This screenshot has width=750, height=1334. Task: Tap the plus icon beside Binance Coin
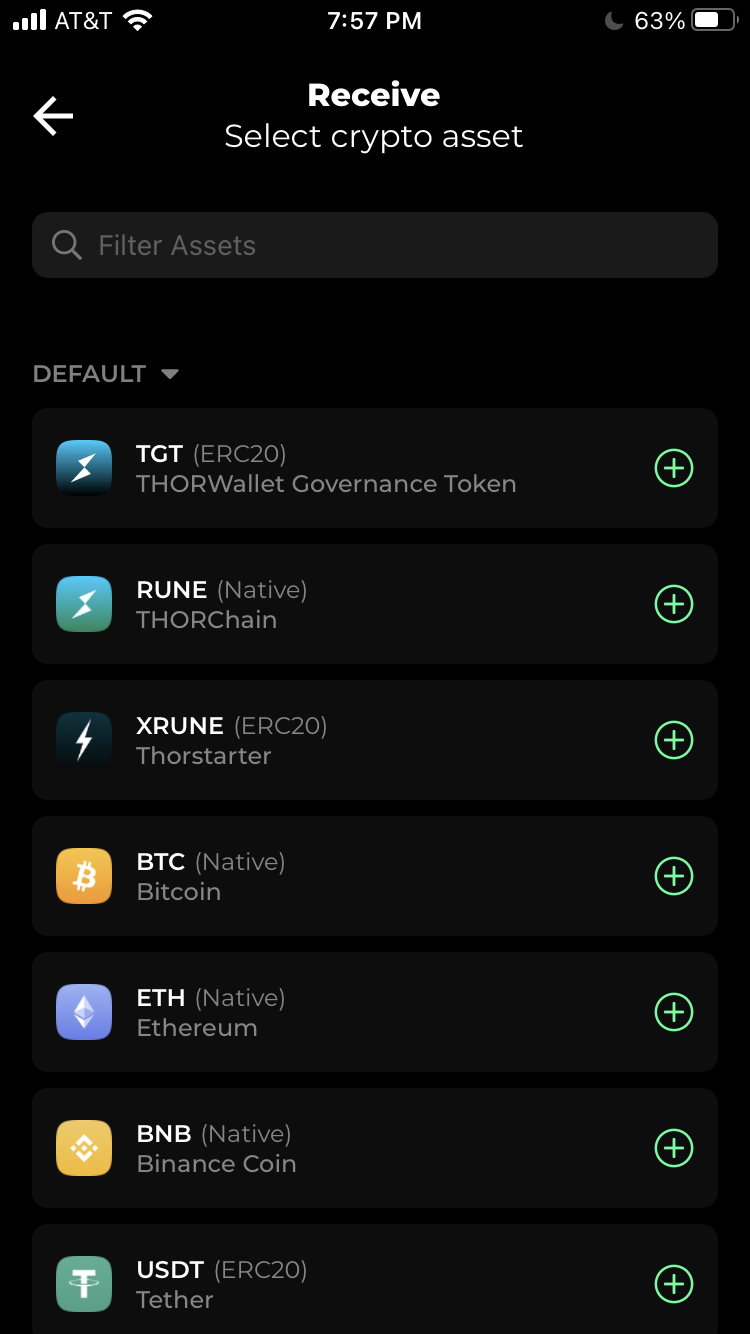click(x=673, y=1148)
